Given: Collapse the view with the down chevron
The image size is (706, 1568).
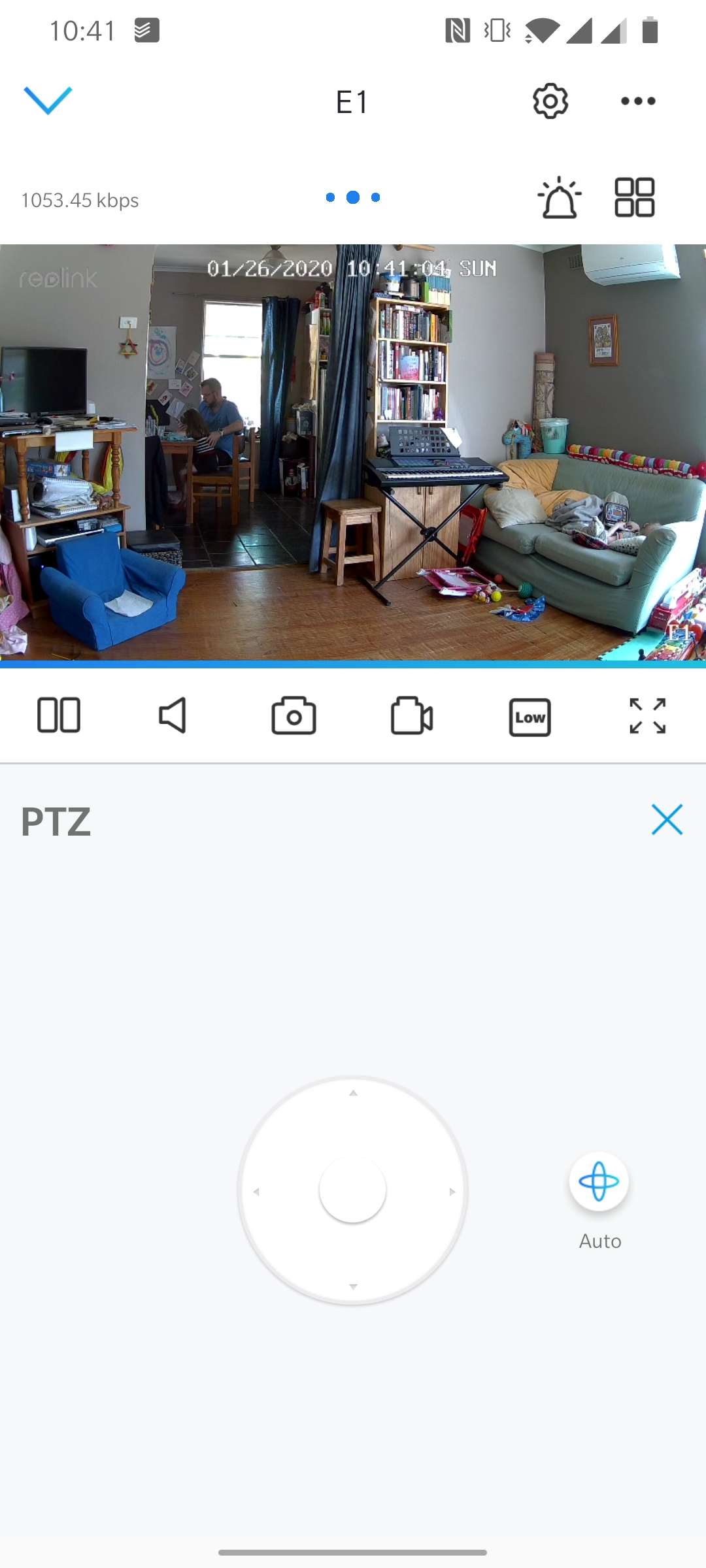Looking at the screenshot, I should [x=48, y=101].
